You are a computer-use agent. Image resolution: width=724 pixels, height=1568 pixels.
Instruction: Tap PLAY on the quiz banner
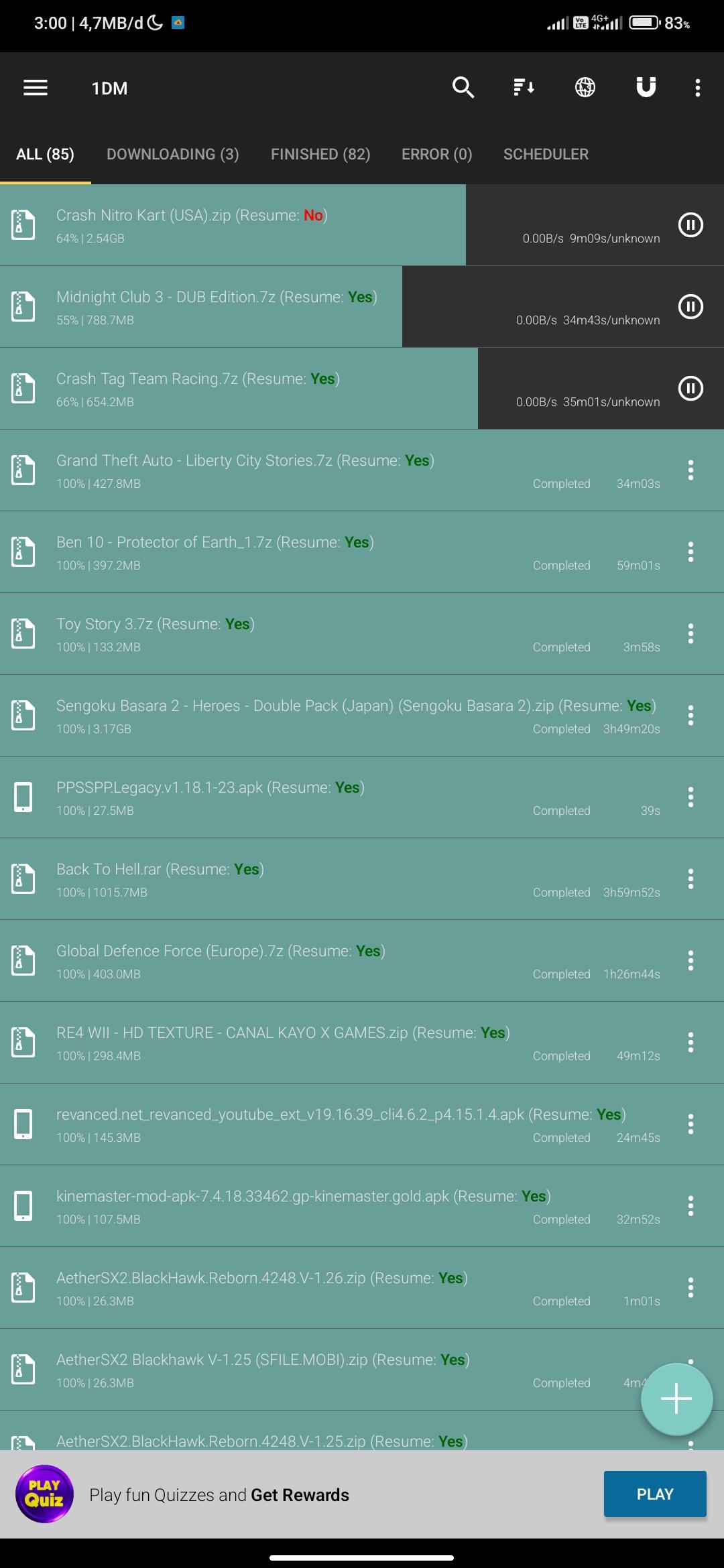655,1494
